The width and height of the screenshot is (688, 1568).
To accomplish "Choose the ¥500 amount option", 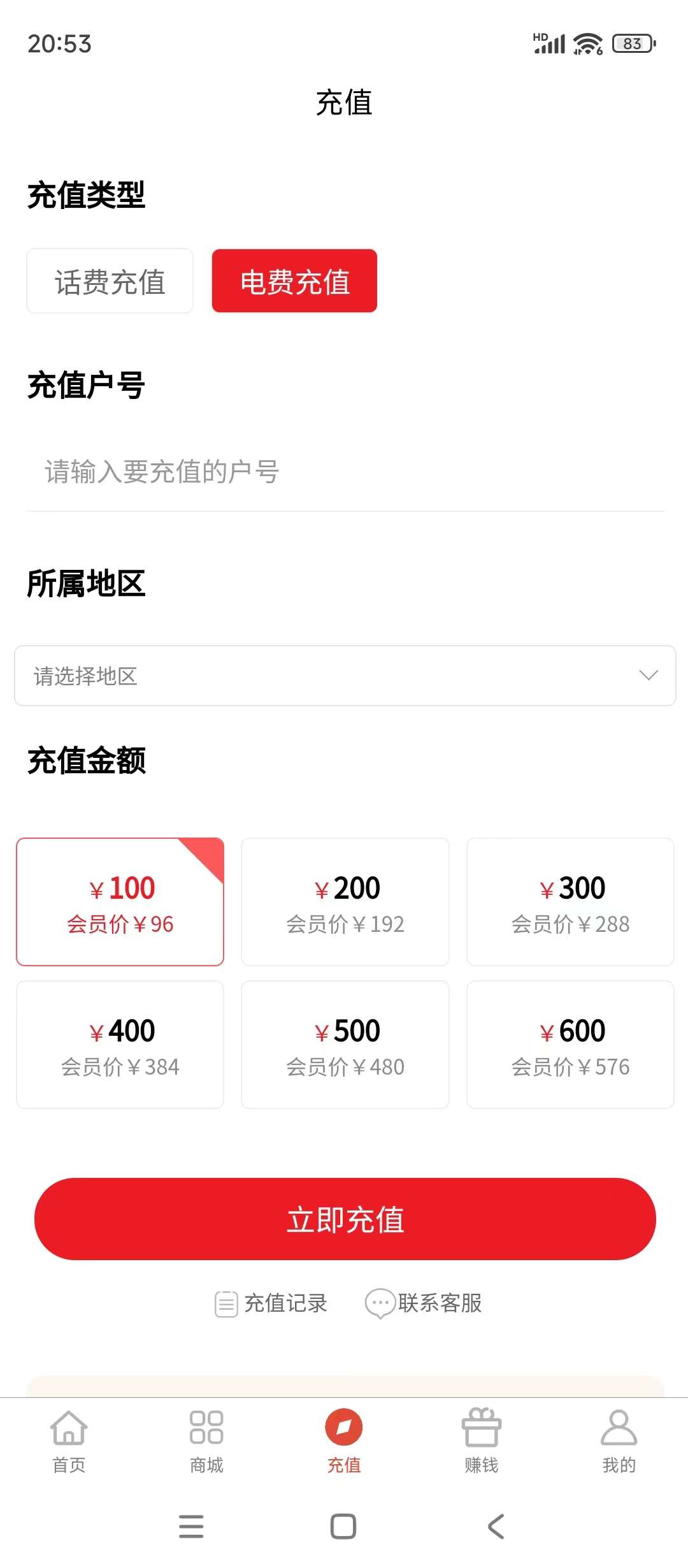I will (x=345, y=1045).
